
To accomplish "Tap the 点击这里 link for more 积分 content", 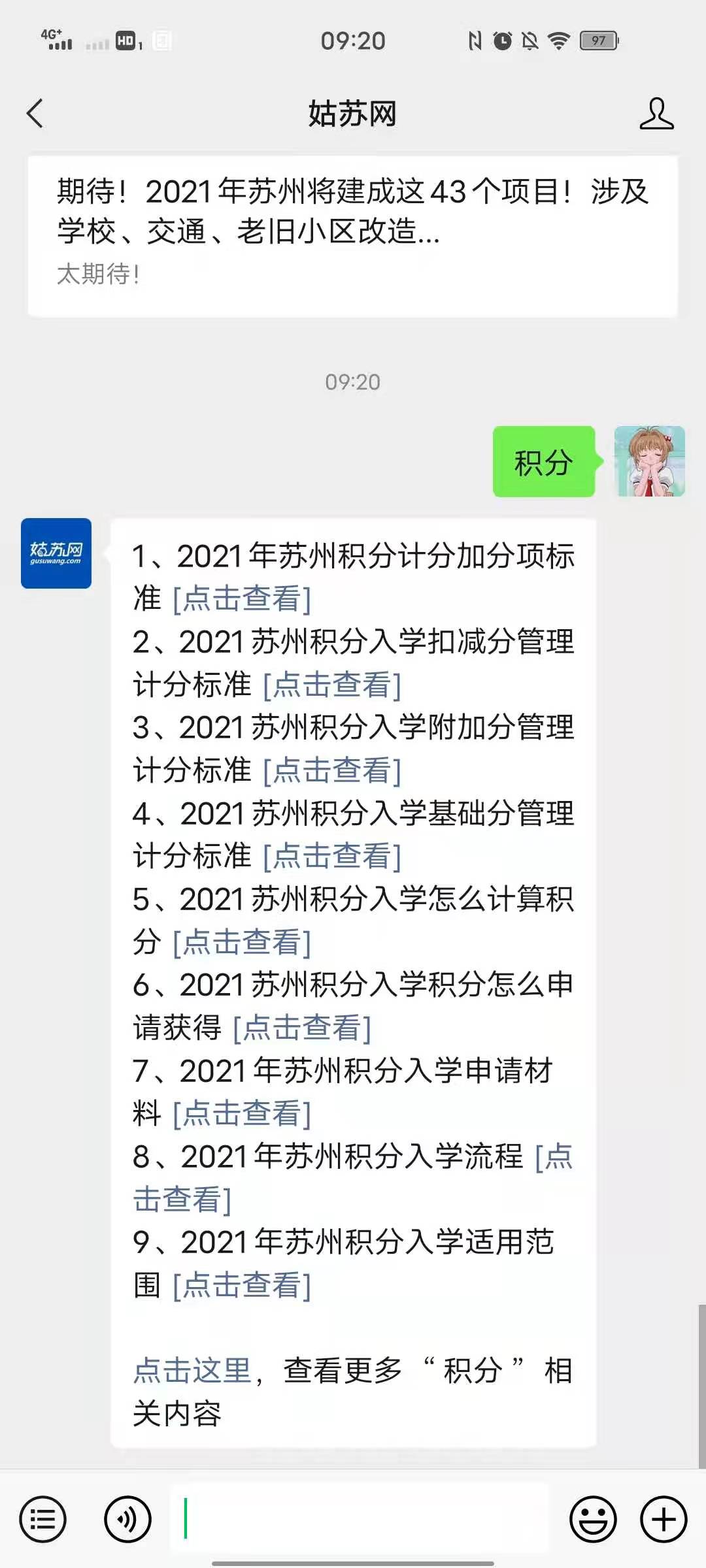I will (x=192, y=1371).
